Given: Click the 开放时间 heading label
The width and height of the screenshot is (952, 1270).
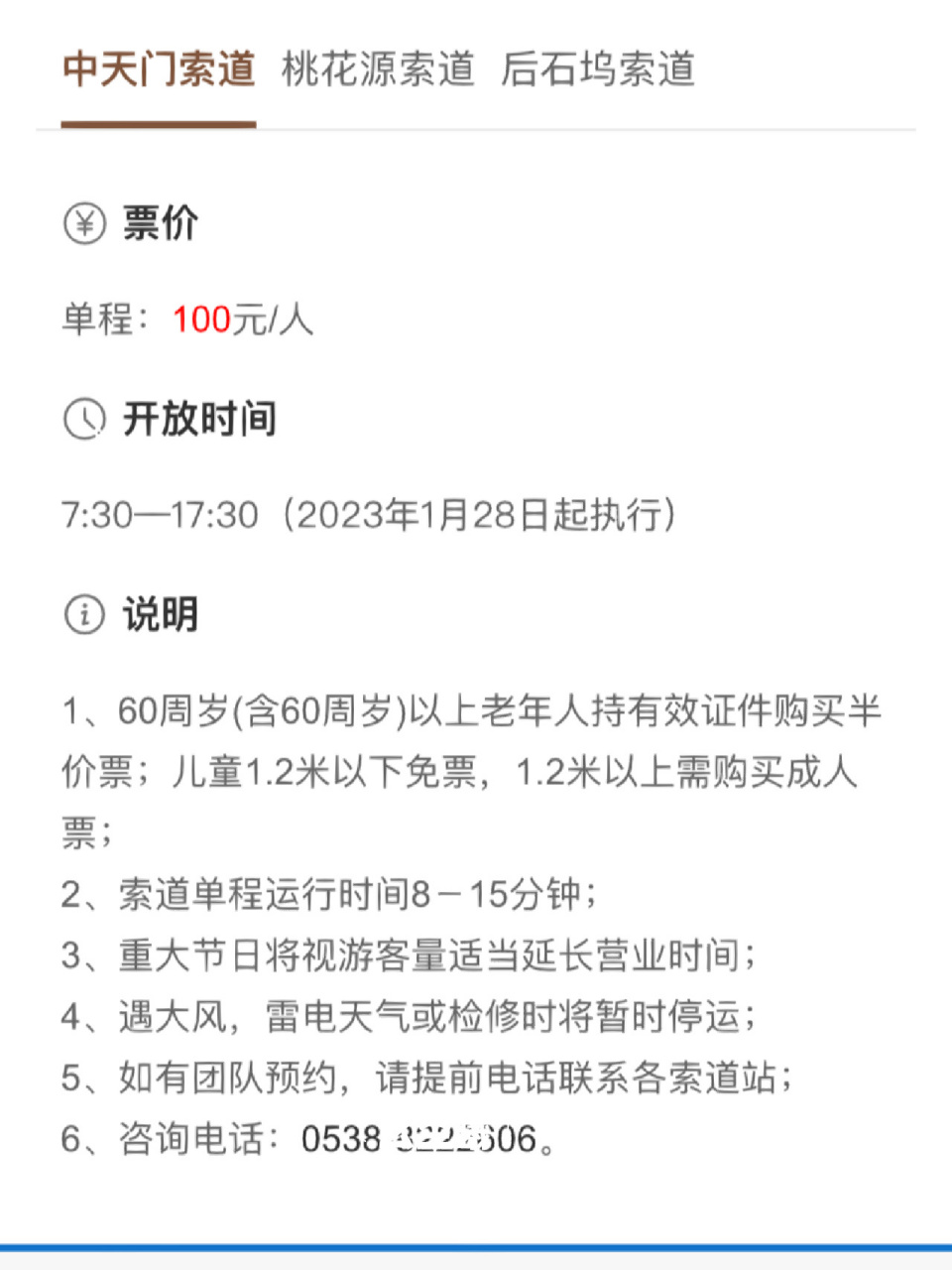Looking at the screenshot, I should pyautogui.click(x=198, y=419).
